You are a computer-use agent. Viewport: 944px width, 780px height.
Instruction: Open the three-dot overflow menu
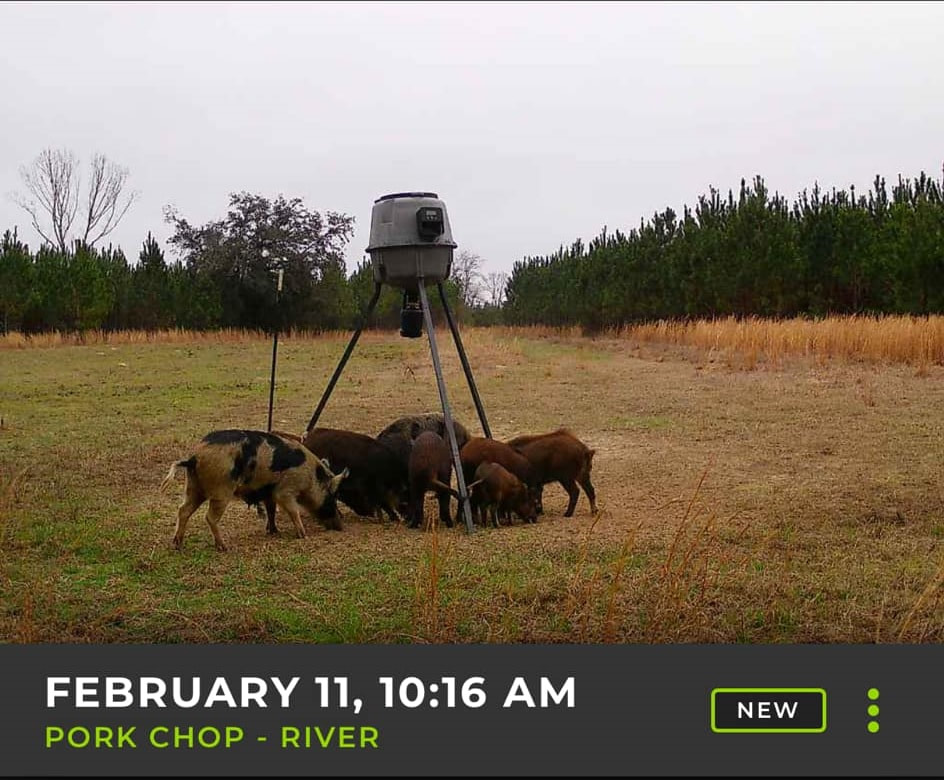[873, 710]
